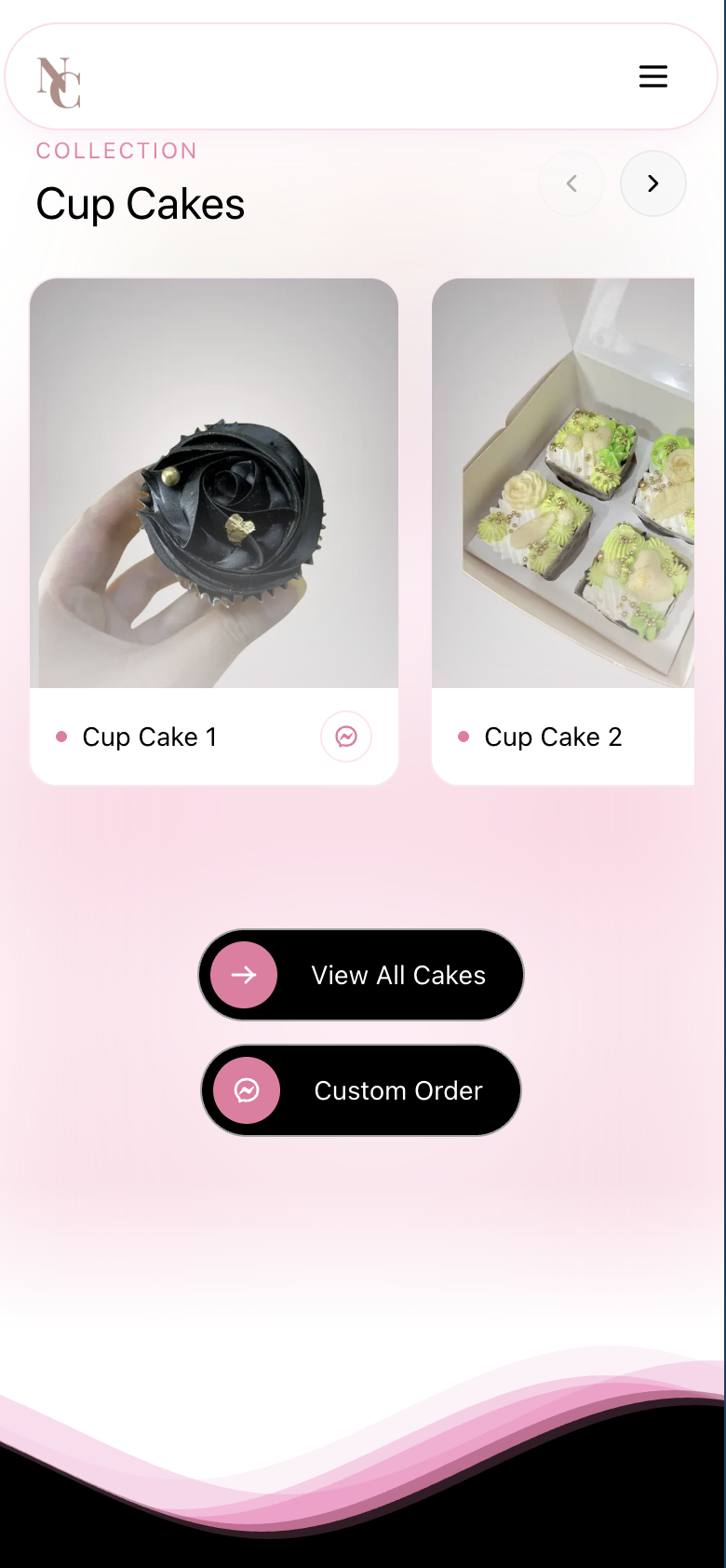This screenshot has height=1568, width=726.
Task: Open the Cup Cake 1 card
Action: point(214,484)
